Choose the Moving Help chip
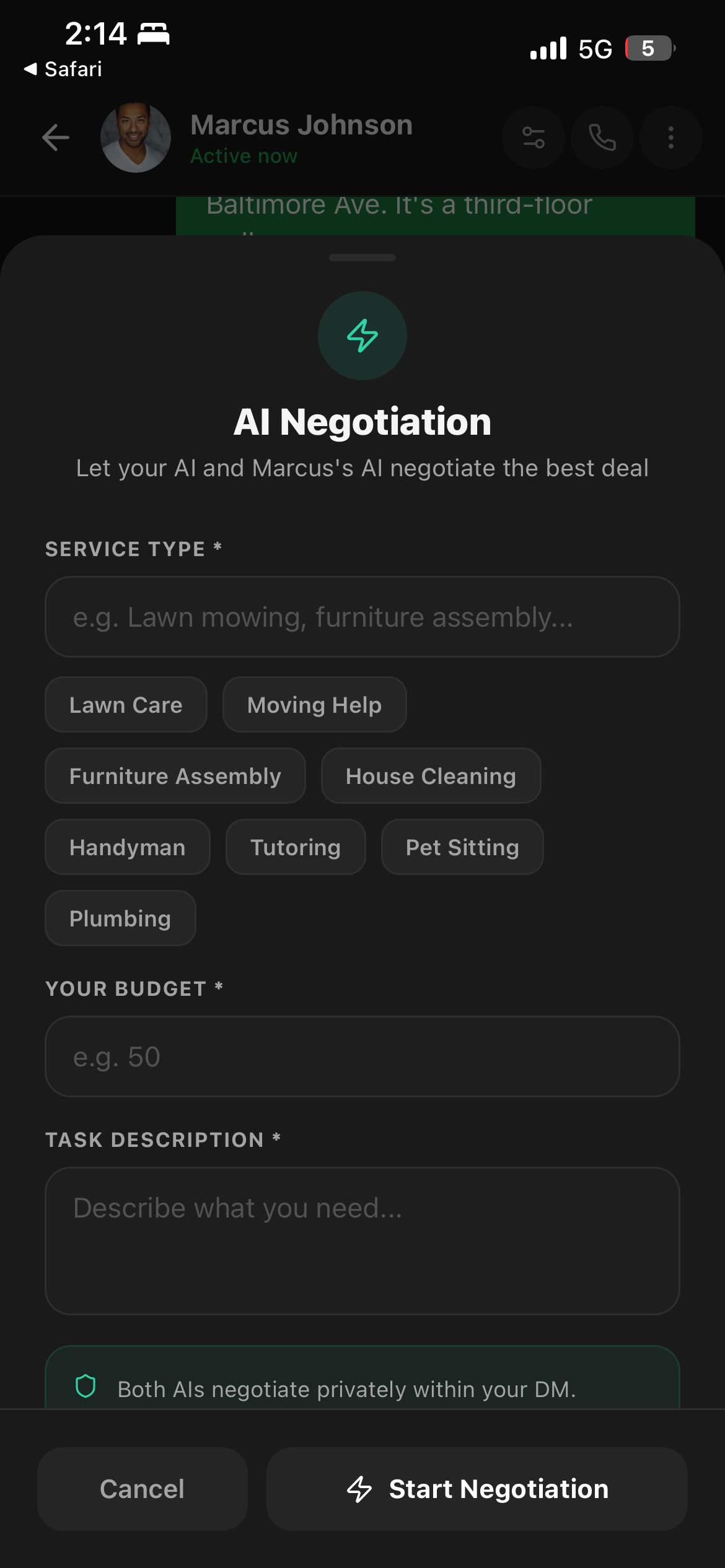This screenshot has height=1568, width=725. (314, 705)
